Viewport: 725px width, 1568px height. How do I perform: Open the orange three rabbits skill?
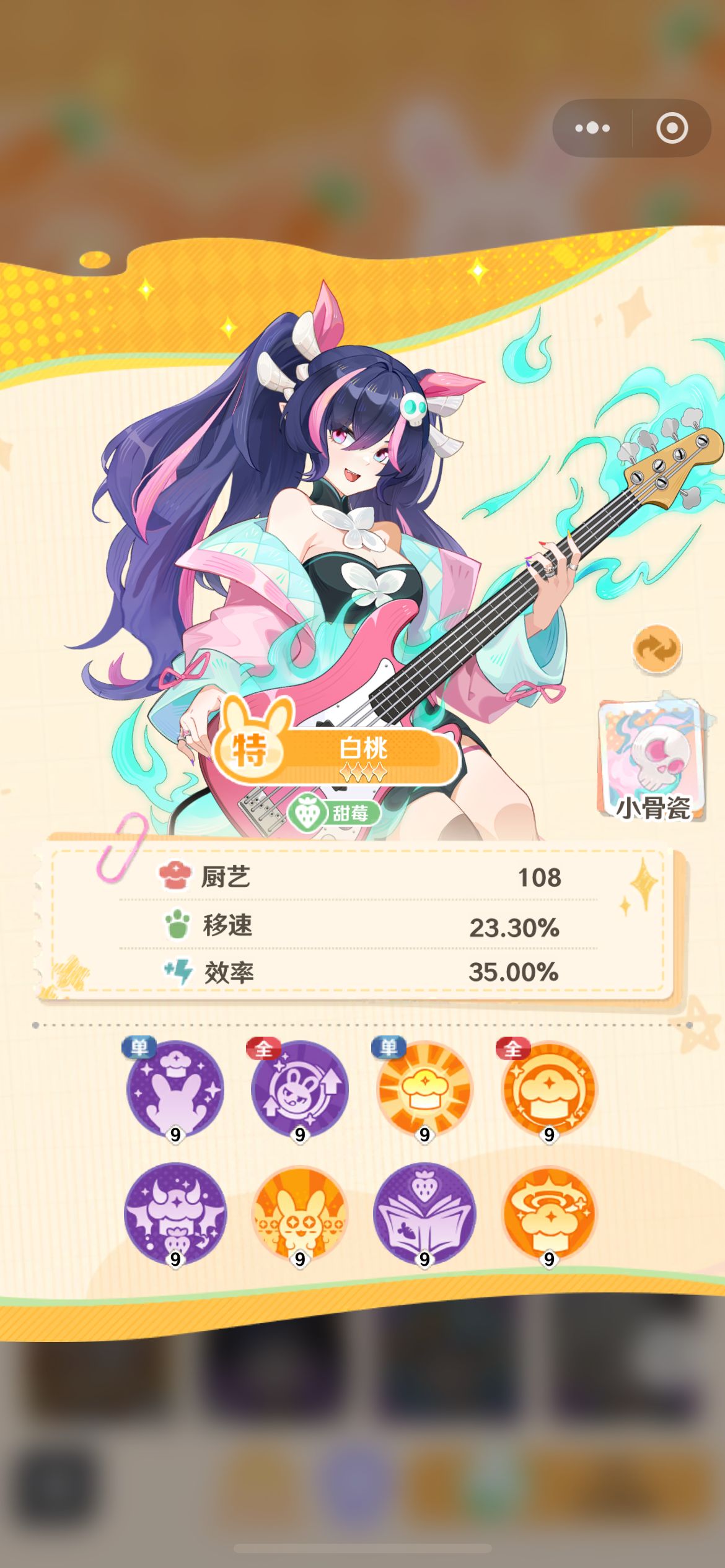point(300,1214)
